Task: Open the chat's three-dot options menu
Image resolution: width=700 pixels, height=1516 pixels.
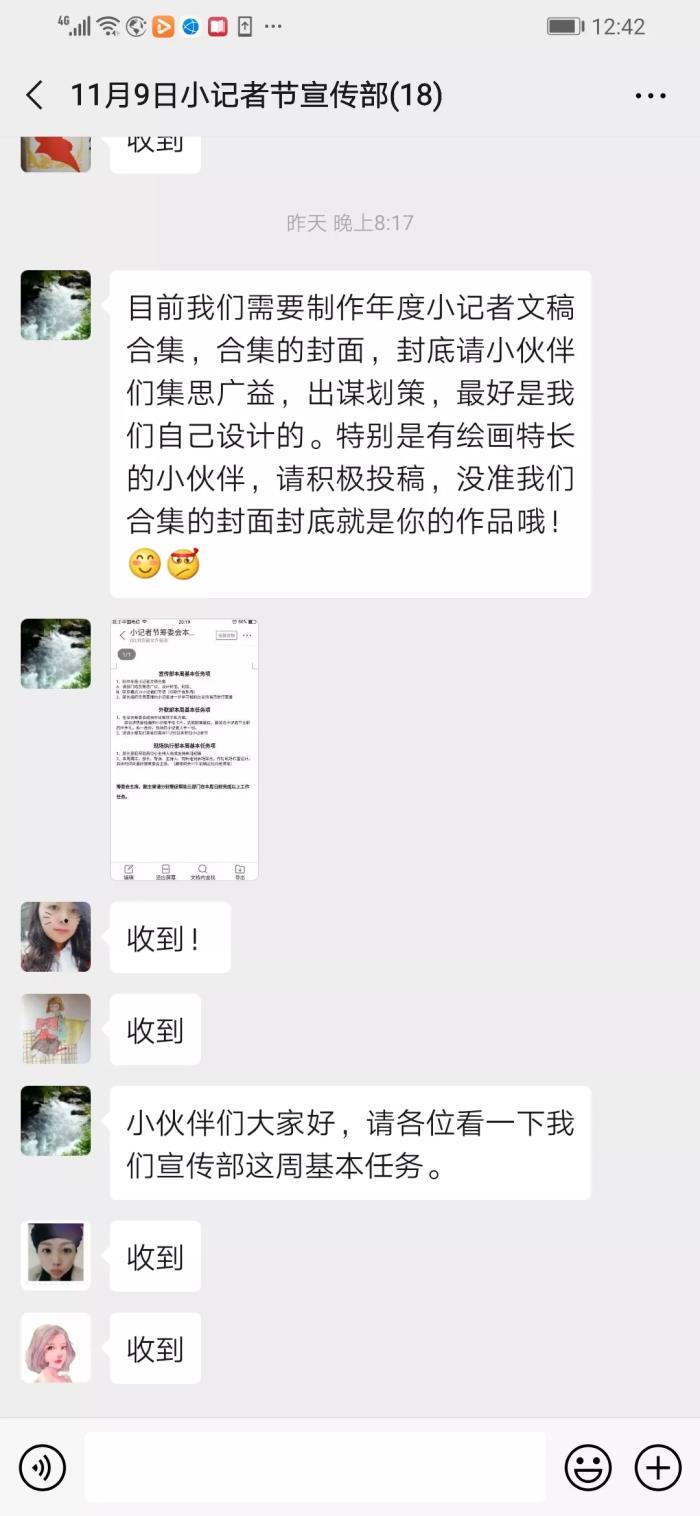Action: 650,96
